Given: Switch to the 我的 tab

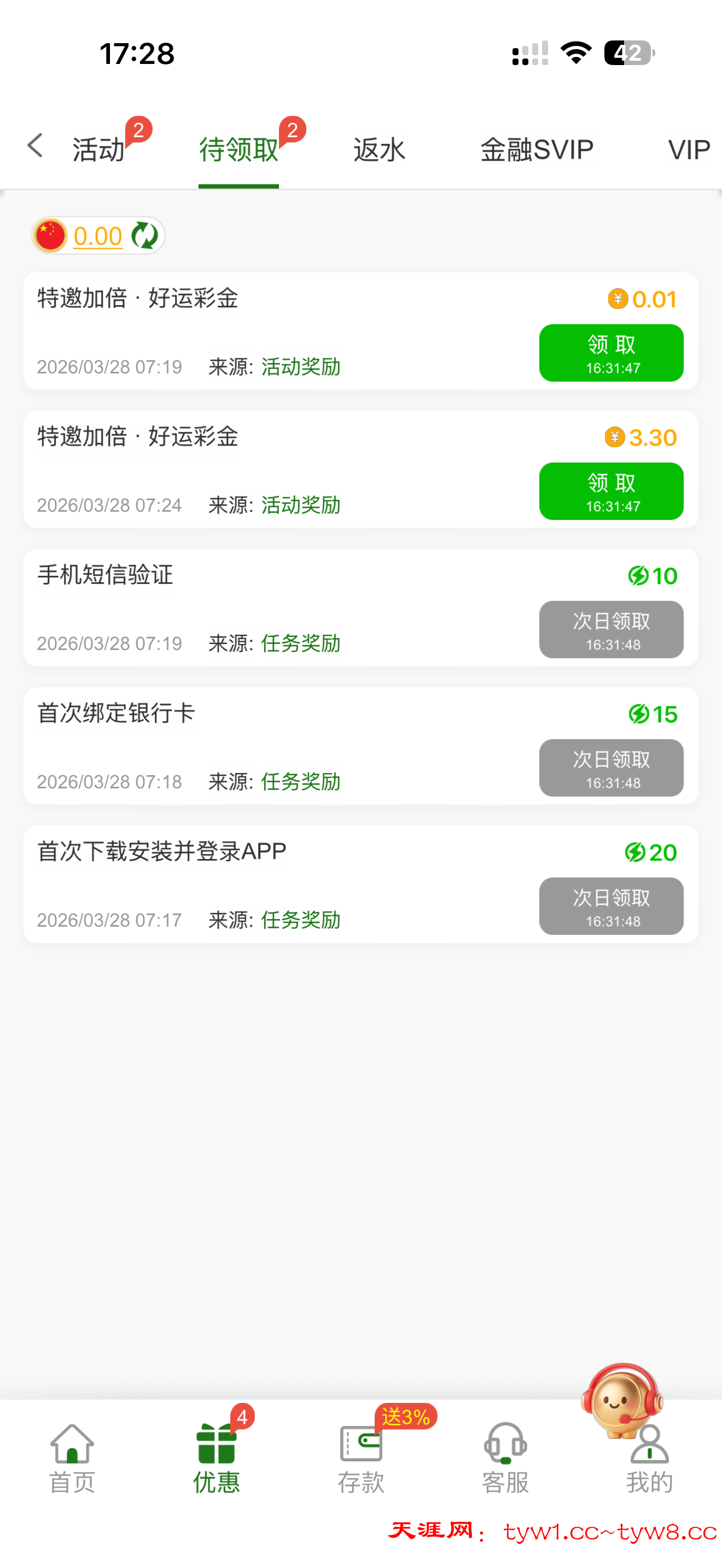Looking at the screenshot, I should point(650,1467).
